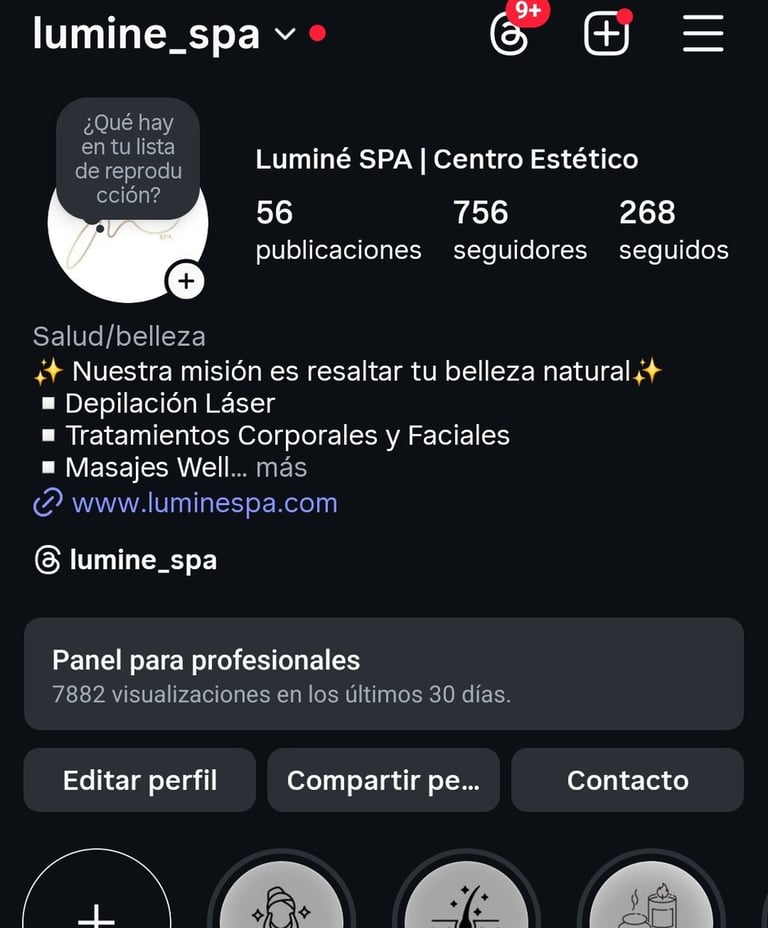Expand the bio with "más"
This screenshot has width=768, height=928.
coord(281,467)
